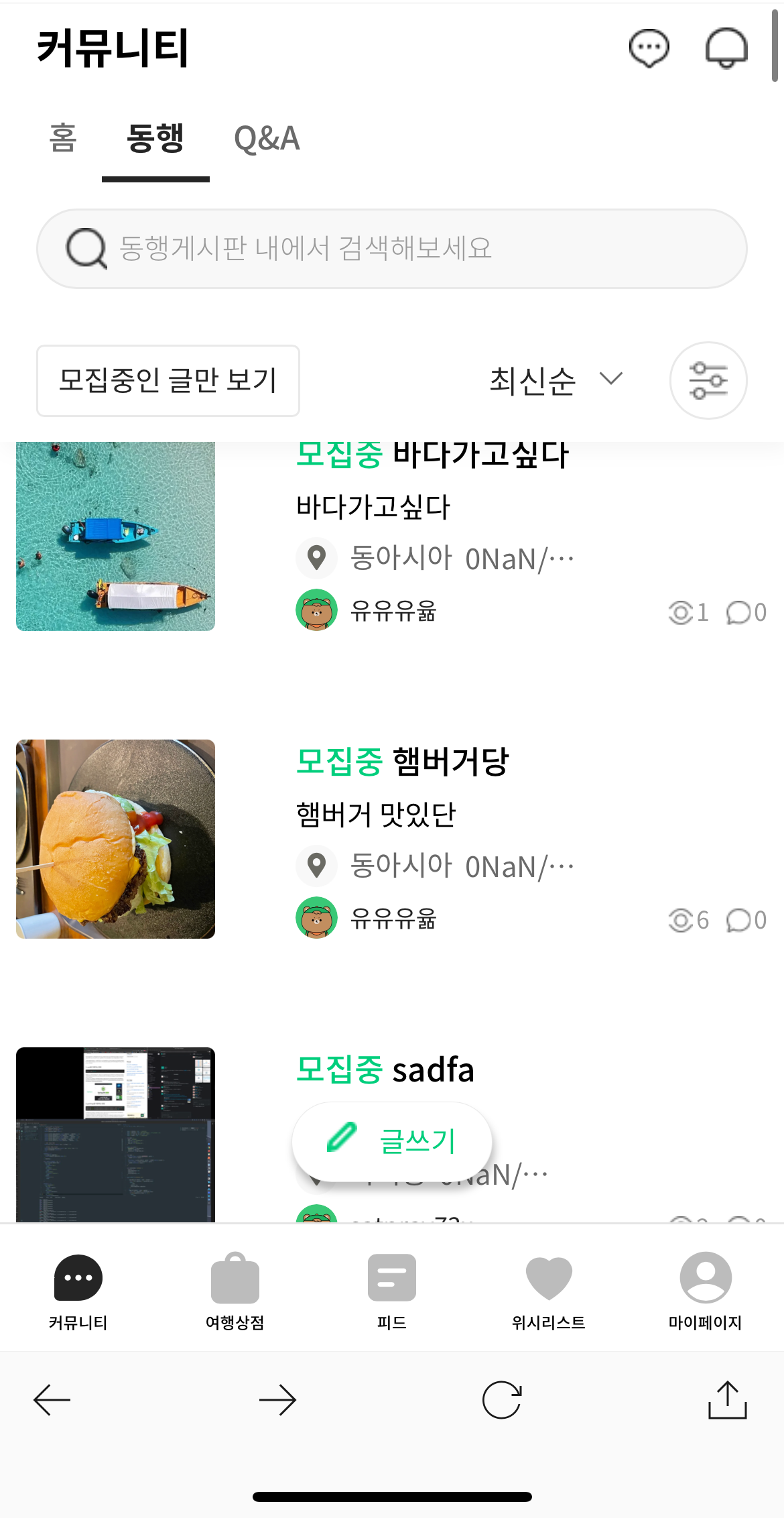Go back with the browser back arrow
The image size is (784, 1518).
tap(52, 1400)
